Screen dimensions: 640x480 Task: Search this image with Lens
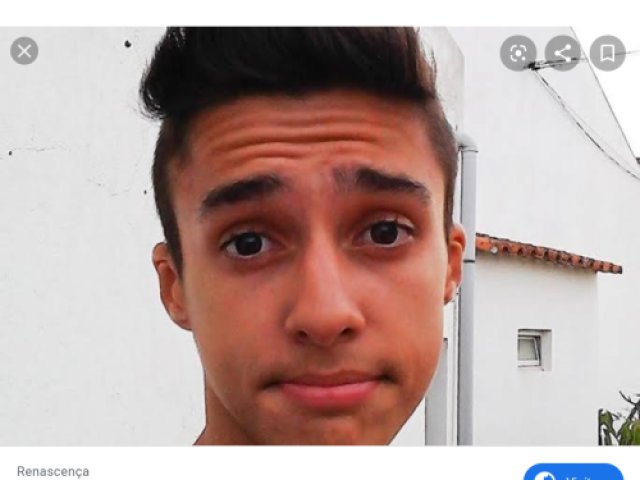[x=518, y=53]
